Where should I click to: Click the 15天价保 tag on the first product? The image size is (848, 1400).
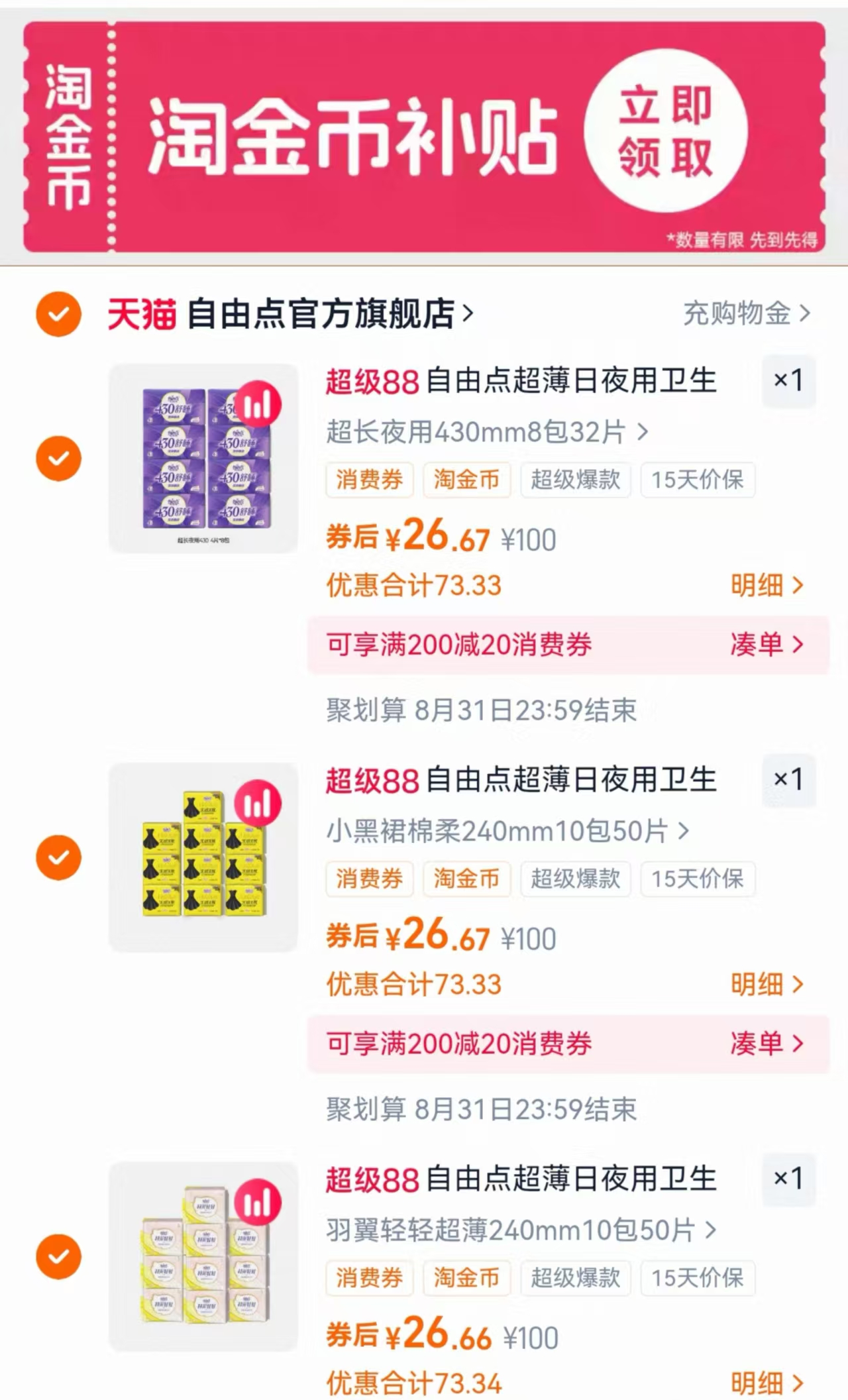[698, 480]
